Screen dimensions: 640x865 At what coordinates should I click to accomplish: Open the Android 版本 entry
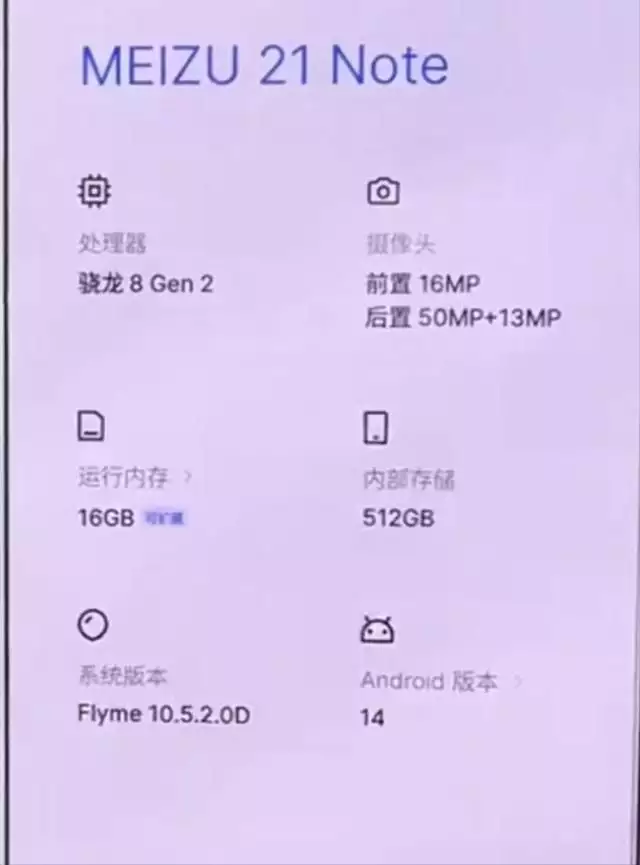440,683
